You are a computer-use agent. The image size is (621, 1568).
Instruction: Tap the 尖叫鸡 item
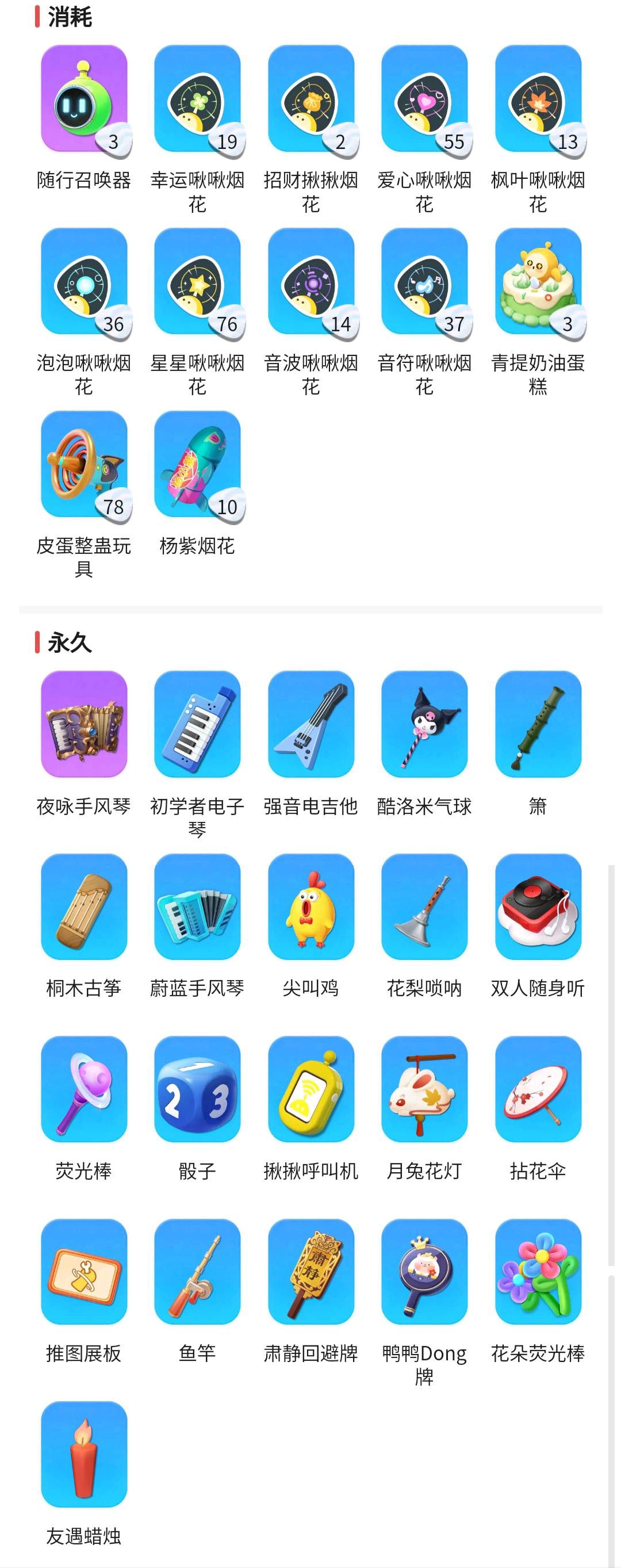click(x=311, y=907)
